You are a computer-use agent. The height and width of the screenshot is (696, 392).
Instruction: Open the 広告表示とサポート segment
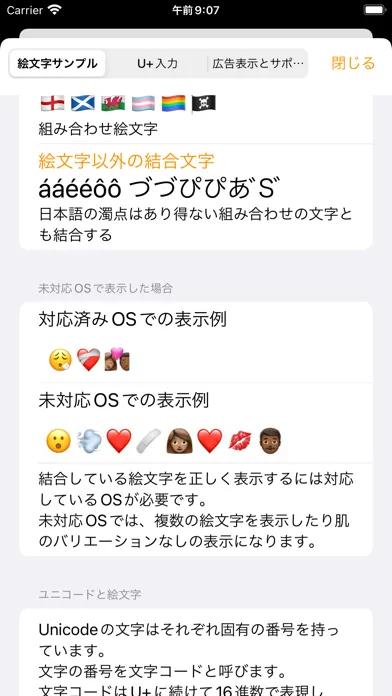tap(257, 63)
